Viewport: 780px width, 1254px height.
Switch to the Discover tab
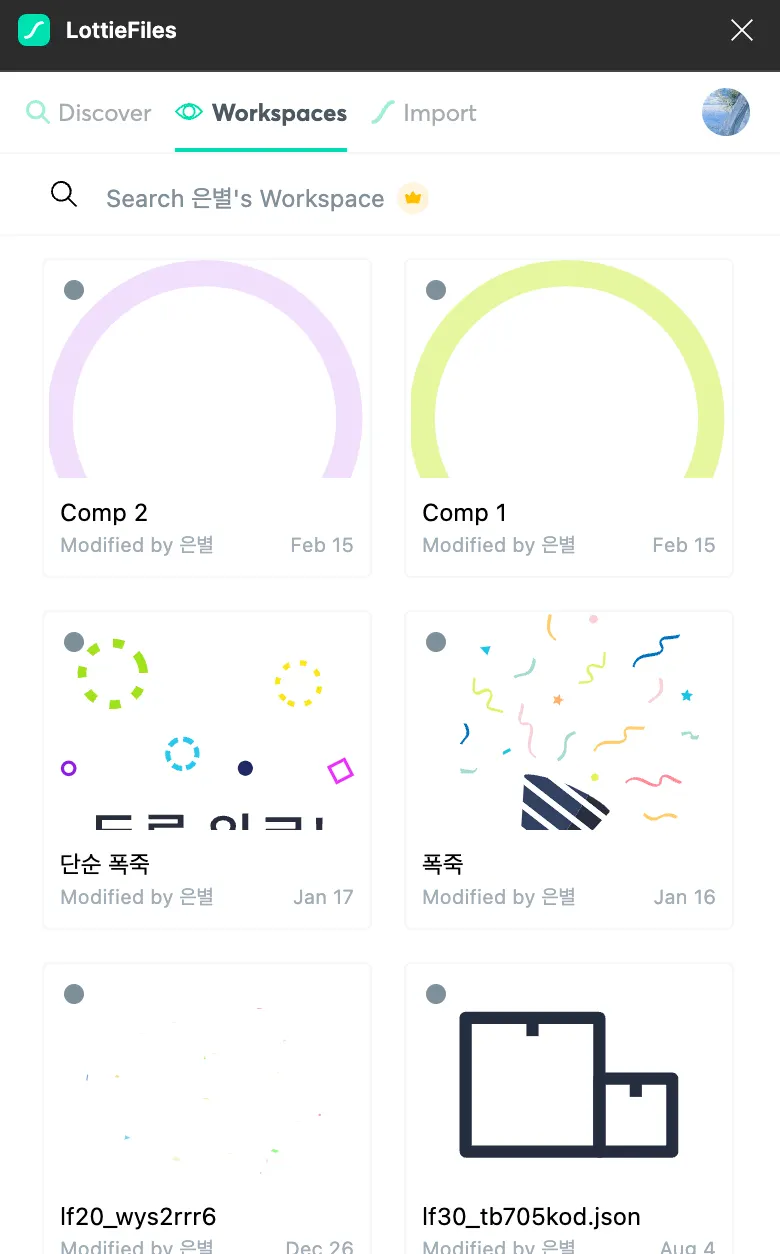coord(89,113)
